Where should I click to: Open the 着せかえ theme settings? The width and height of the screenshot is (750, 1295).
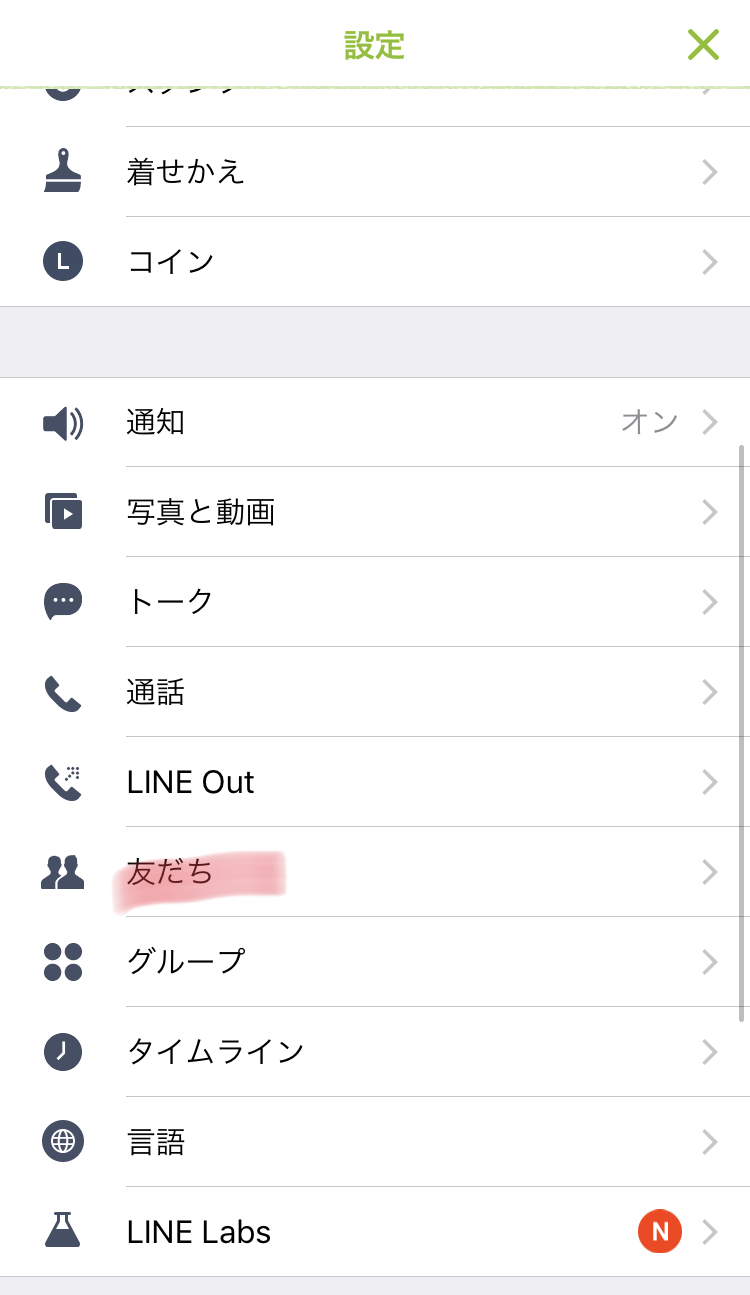[375, 172]
